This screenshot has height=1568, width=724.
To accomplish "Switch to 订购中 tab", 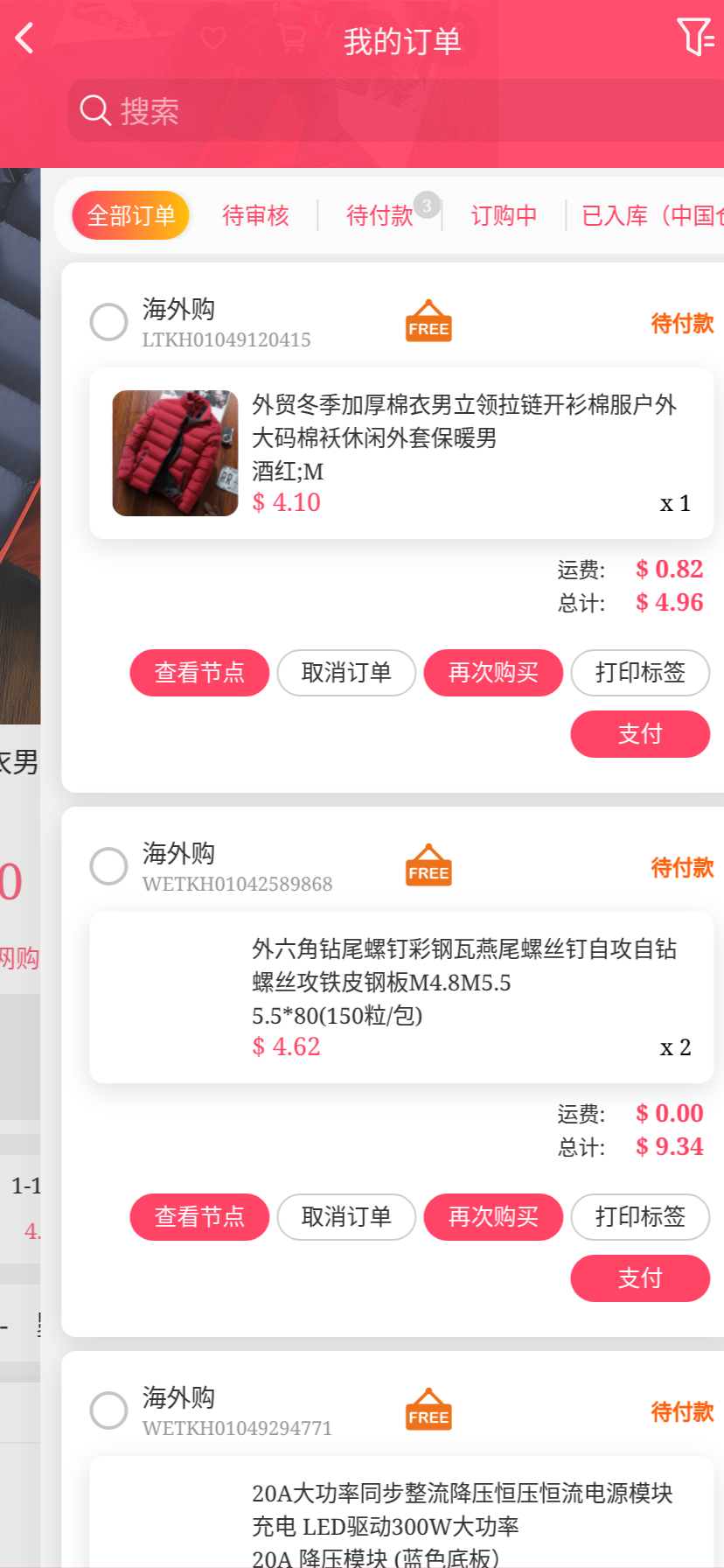I will pyautogui.click(x=504, y=215).
